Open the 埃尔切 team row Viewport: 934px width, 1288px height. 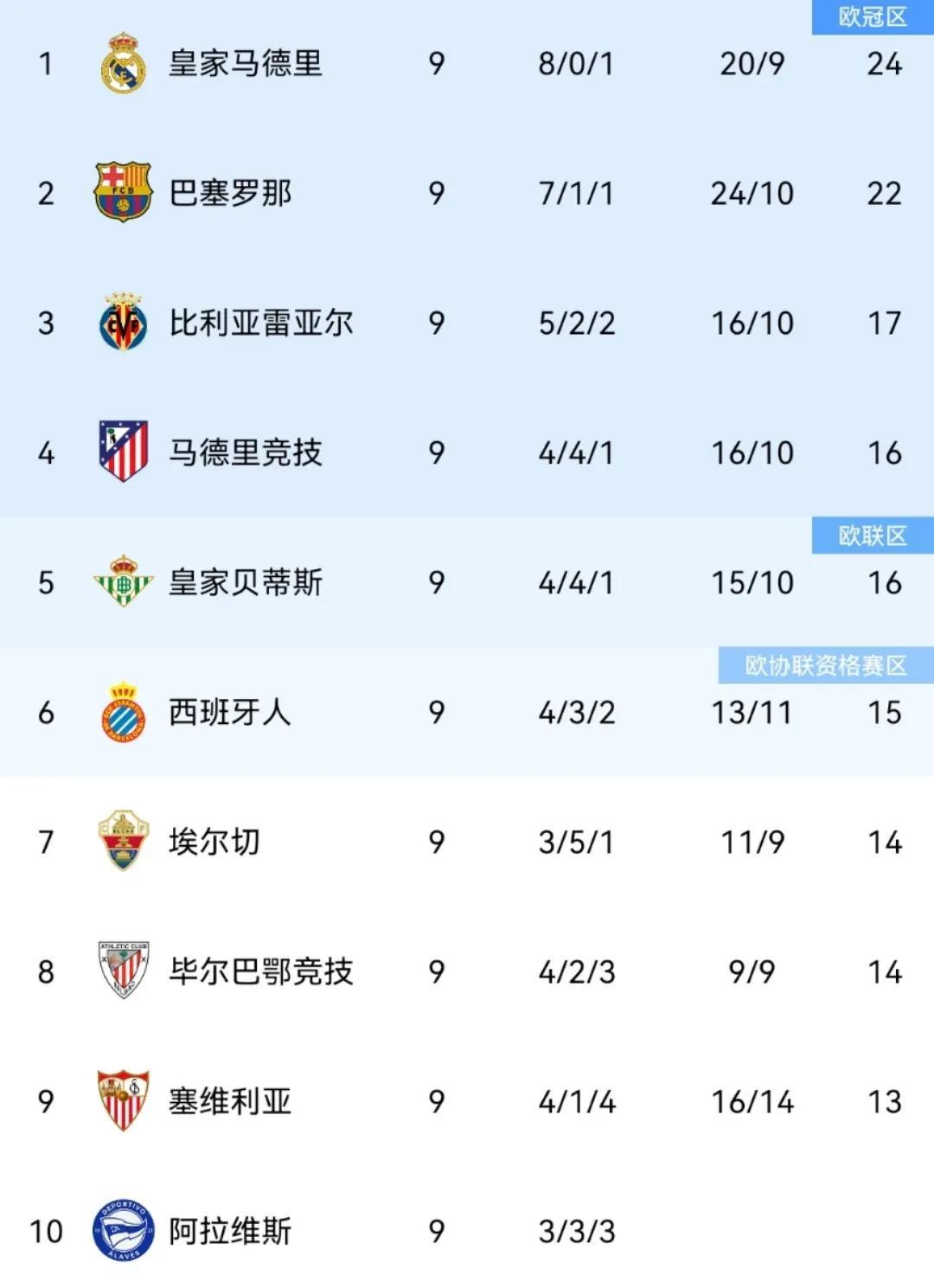point(467,842)
